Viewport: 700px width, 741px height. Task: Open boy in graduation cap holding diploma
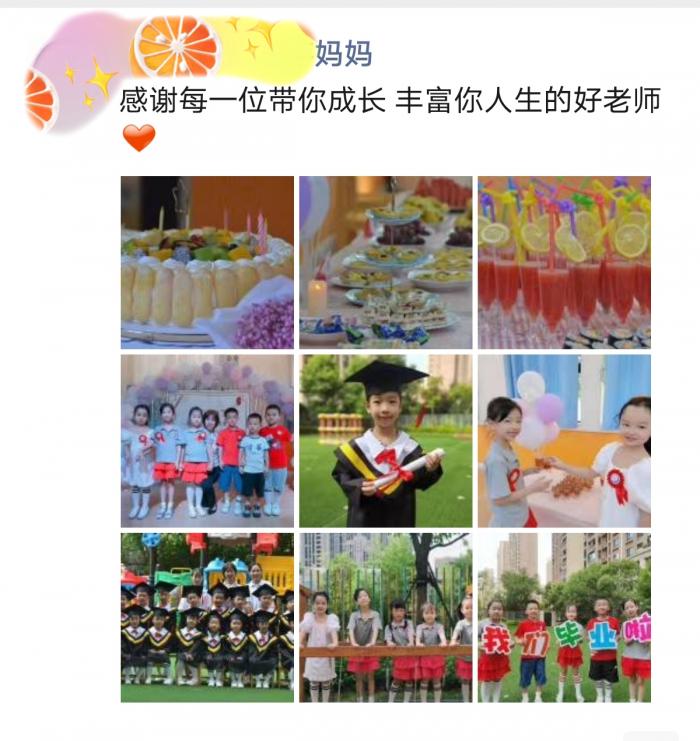click(385, 440)
